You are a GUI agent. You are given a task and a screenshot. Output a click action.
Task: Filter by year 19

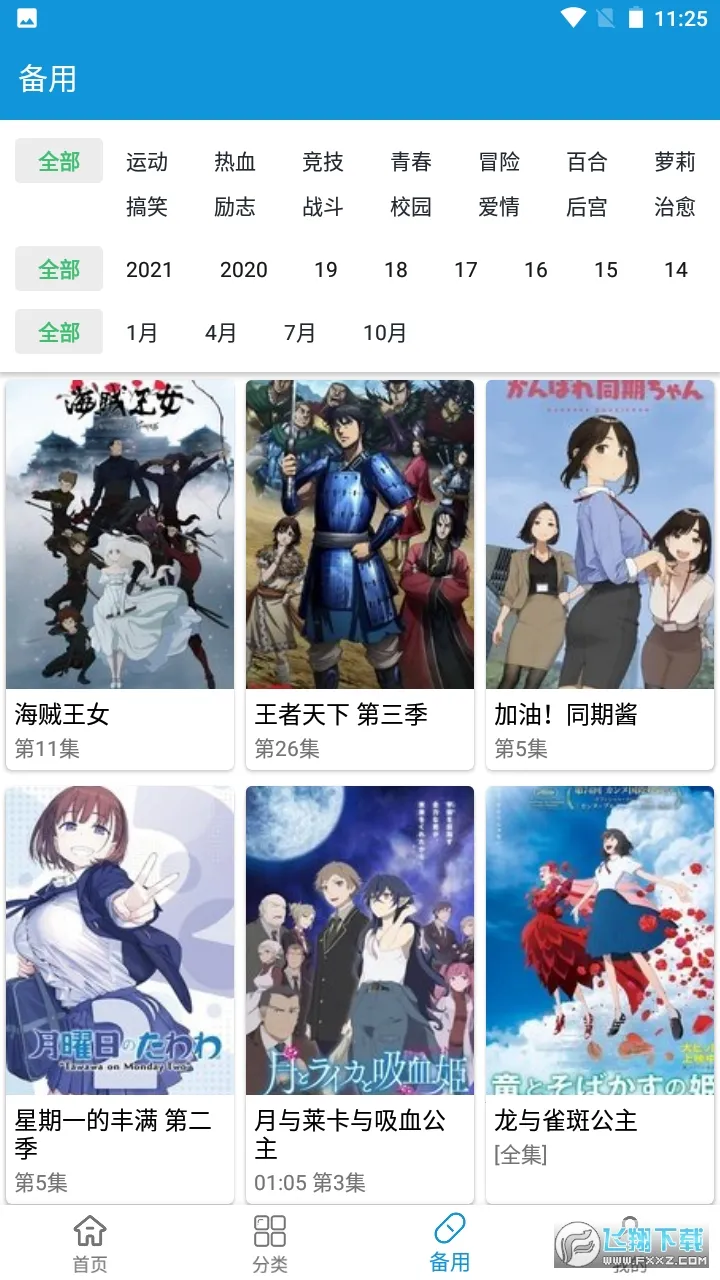[x=326, y=270]
